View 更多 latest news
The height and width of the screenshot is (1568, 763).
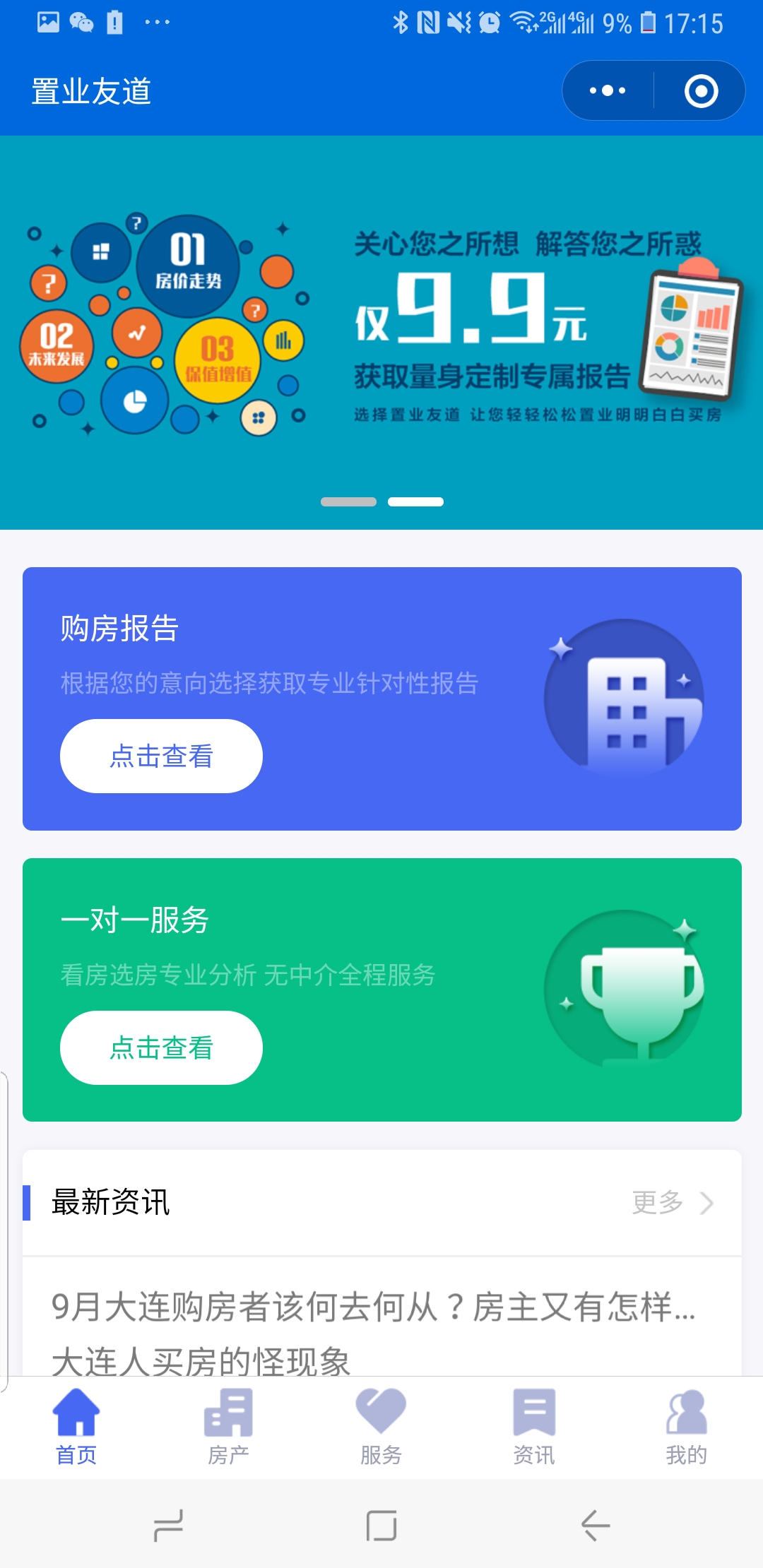pos(671,1202)
